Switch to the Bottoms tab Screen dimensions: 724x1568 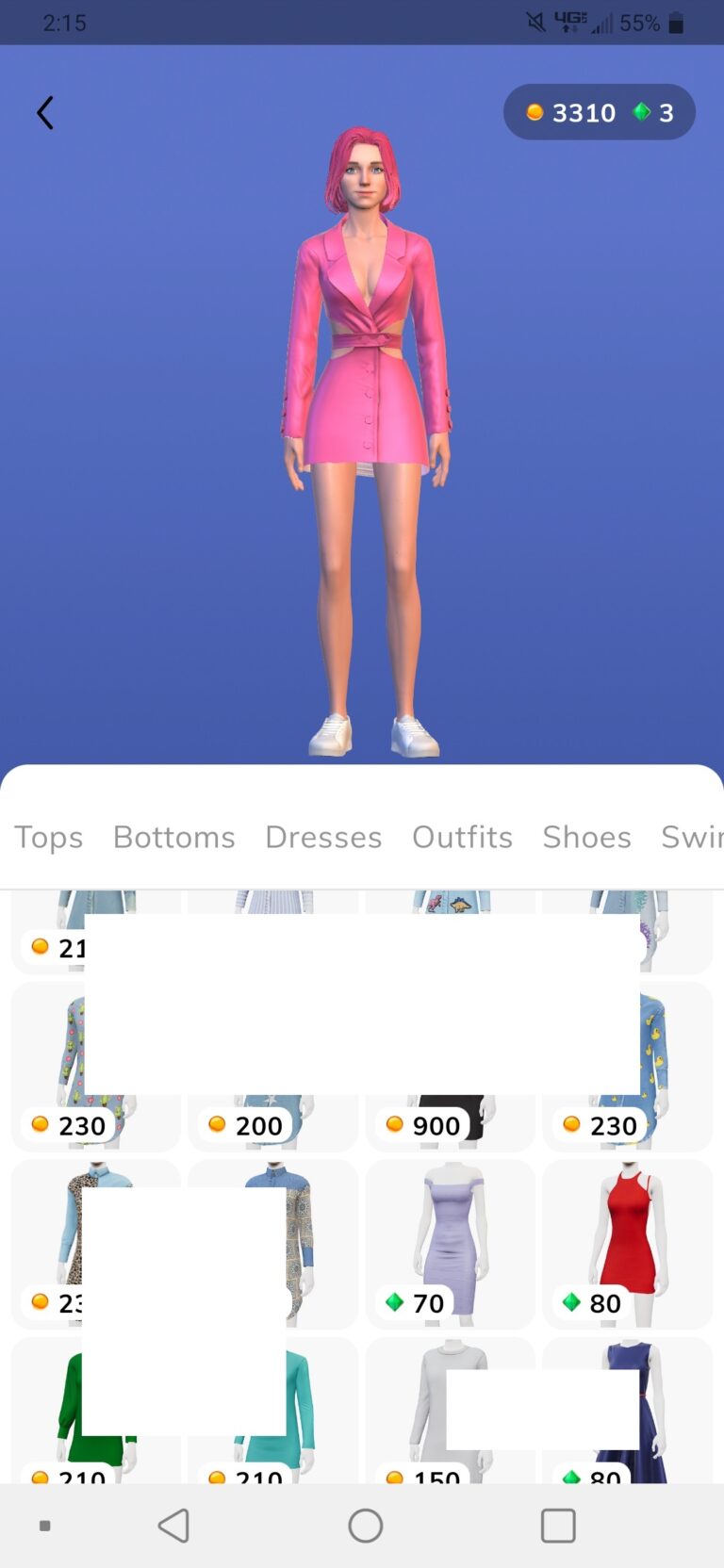click(x=173, y=837)
